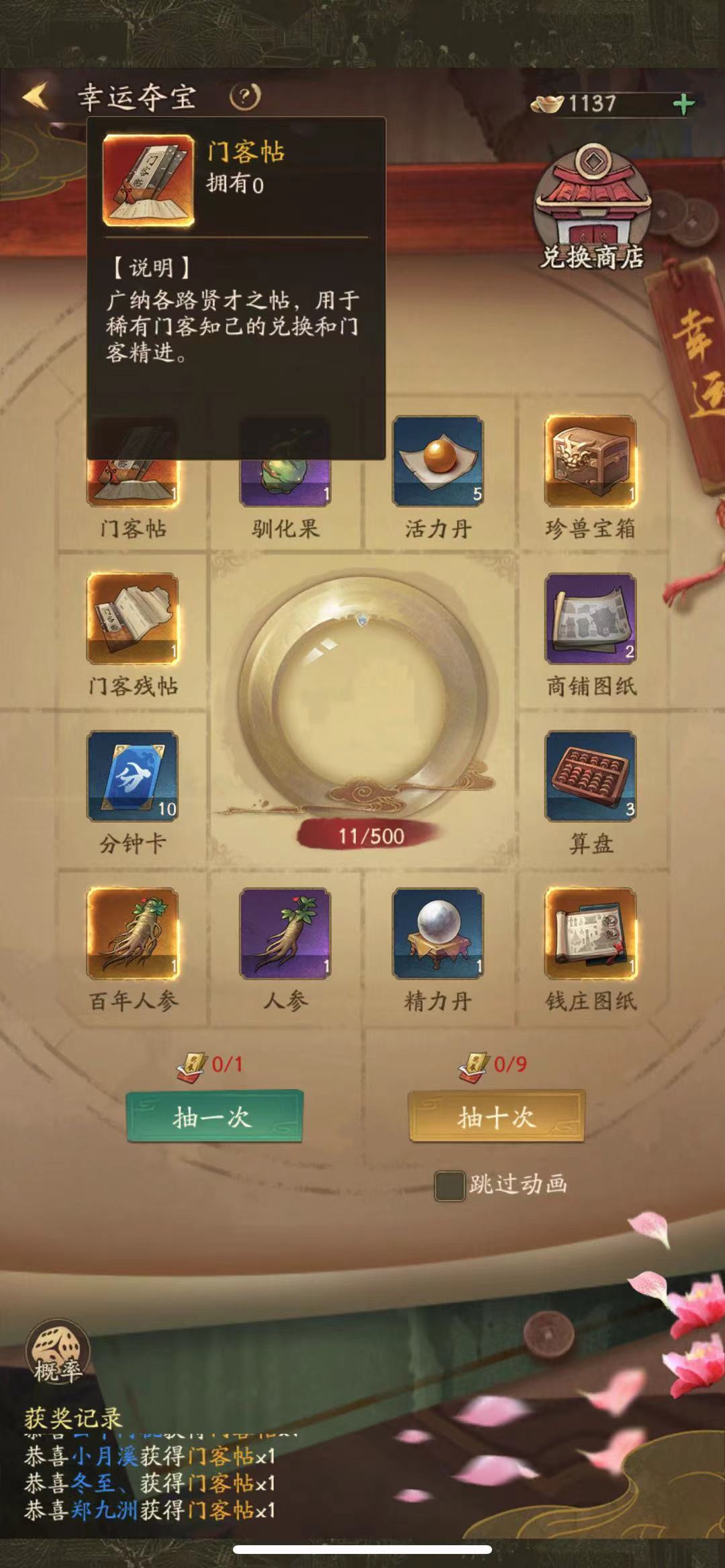View details of 活力丹 item
This screenshot has width=725, height=1568.
[438, 461]
